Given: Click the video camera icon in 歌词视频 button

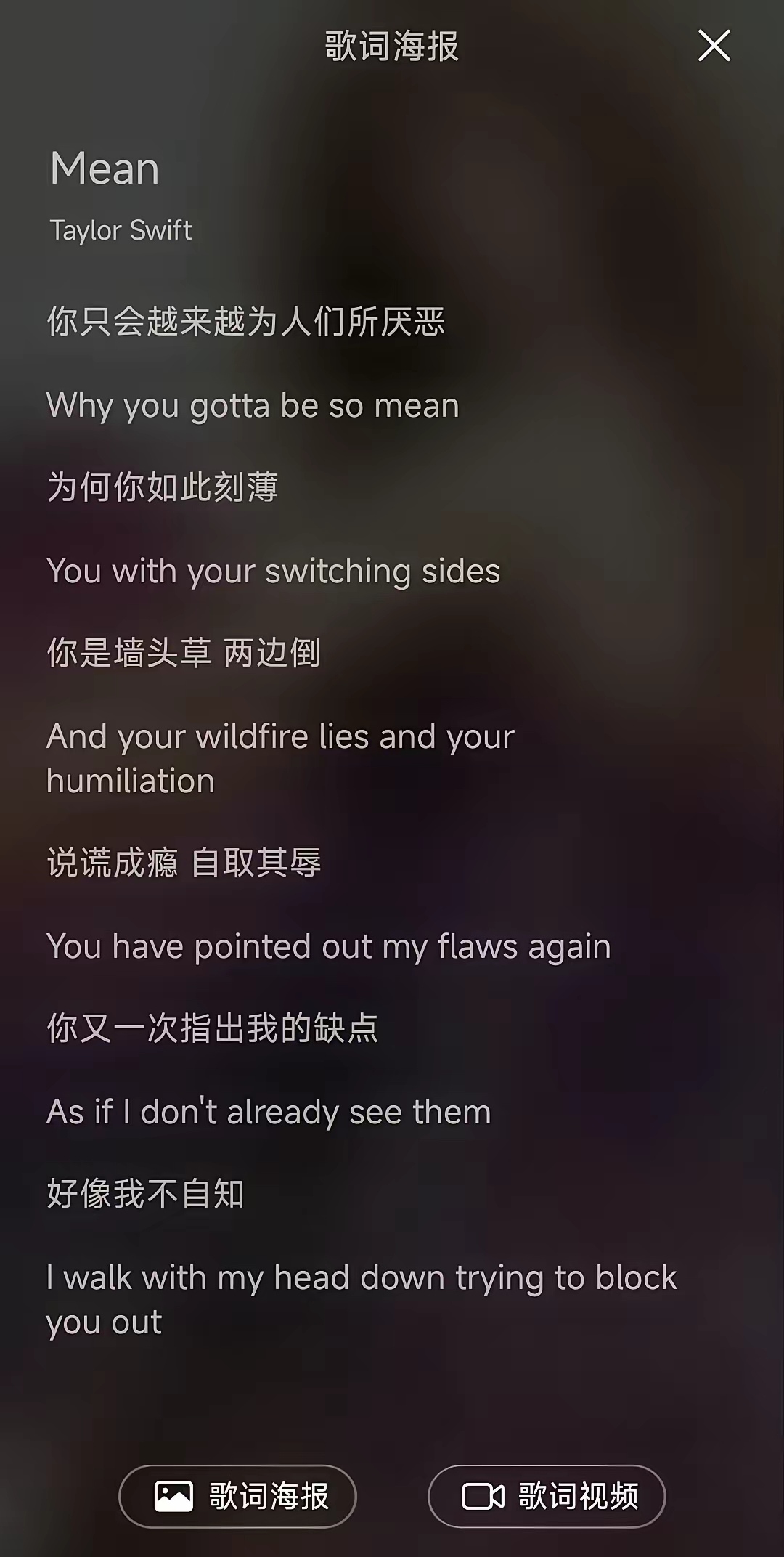Looking at the screenshot, I should click(x=485, y=1497).
